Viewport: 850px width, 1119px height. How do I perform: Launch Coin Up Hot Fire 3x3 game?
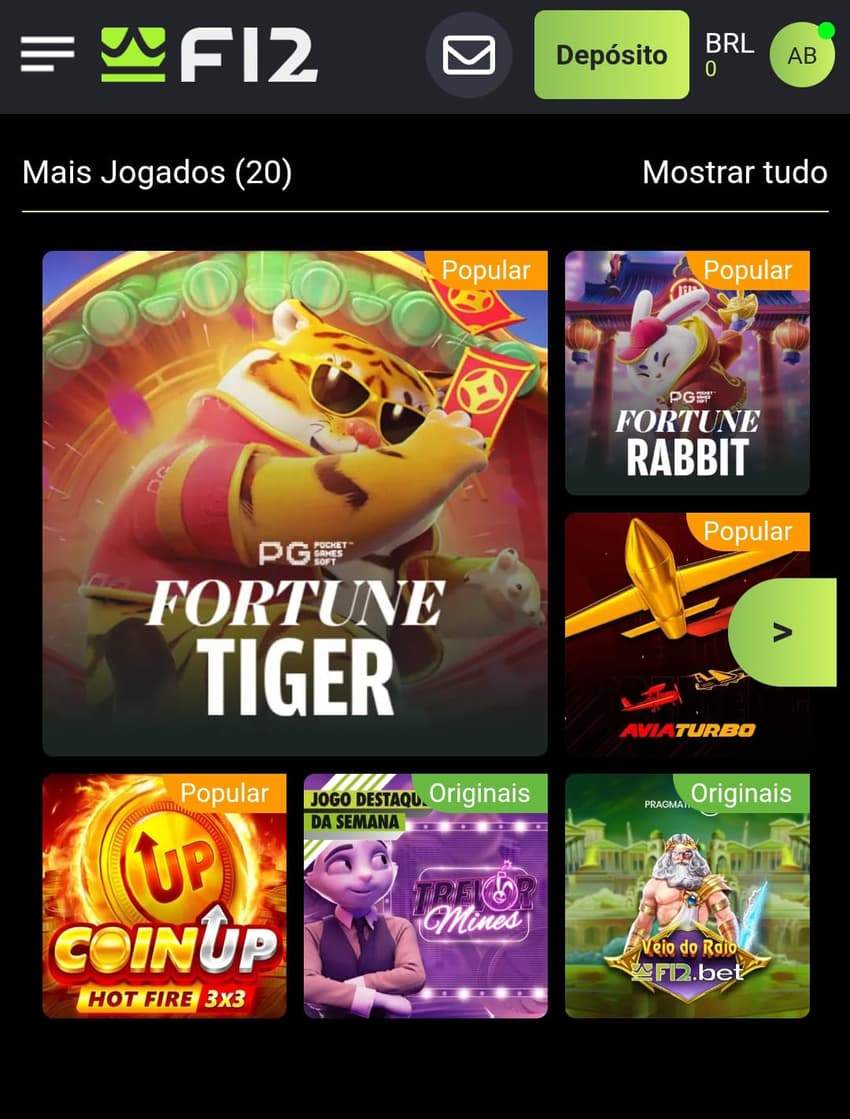164,897
